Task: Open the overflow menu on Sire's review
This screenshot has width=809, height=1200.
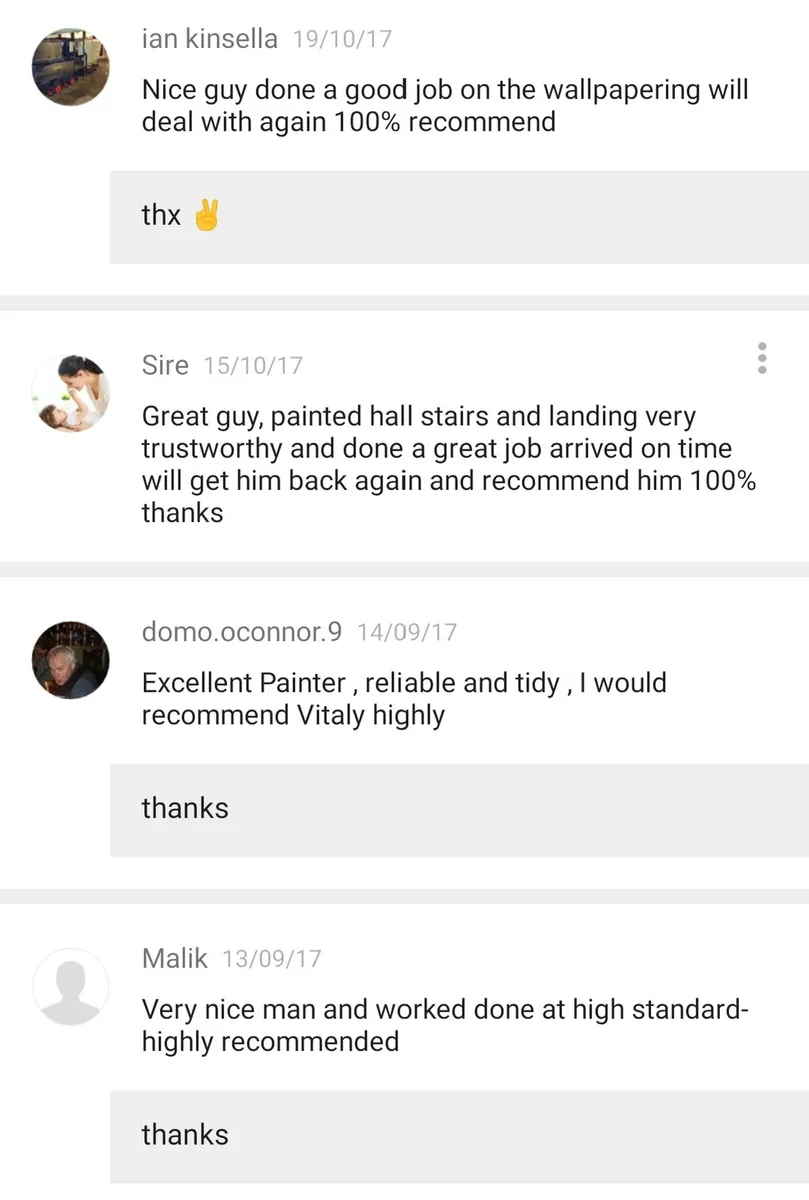Action: tap(762, 357)
